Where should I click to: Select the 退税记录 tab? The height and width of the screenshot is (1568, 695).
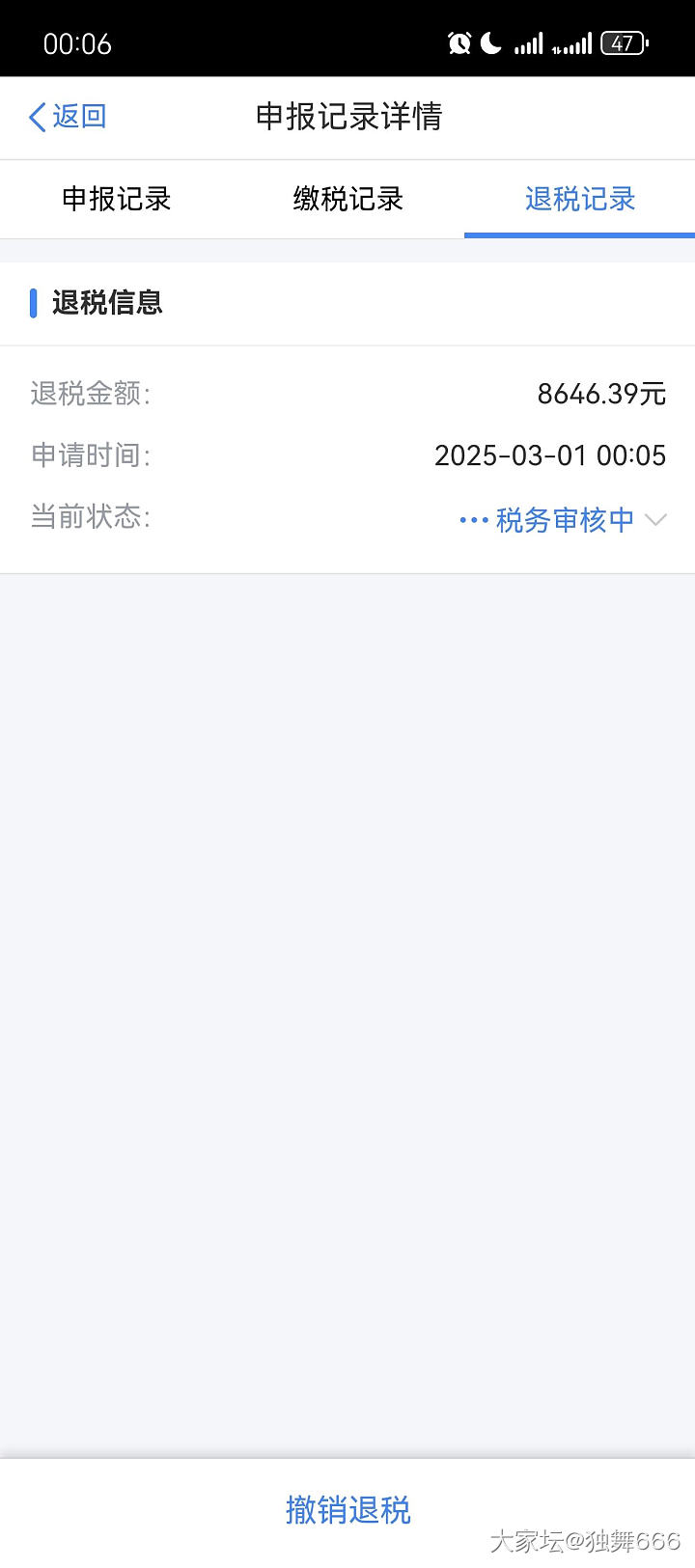579,199
